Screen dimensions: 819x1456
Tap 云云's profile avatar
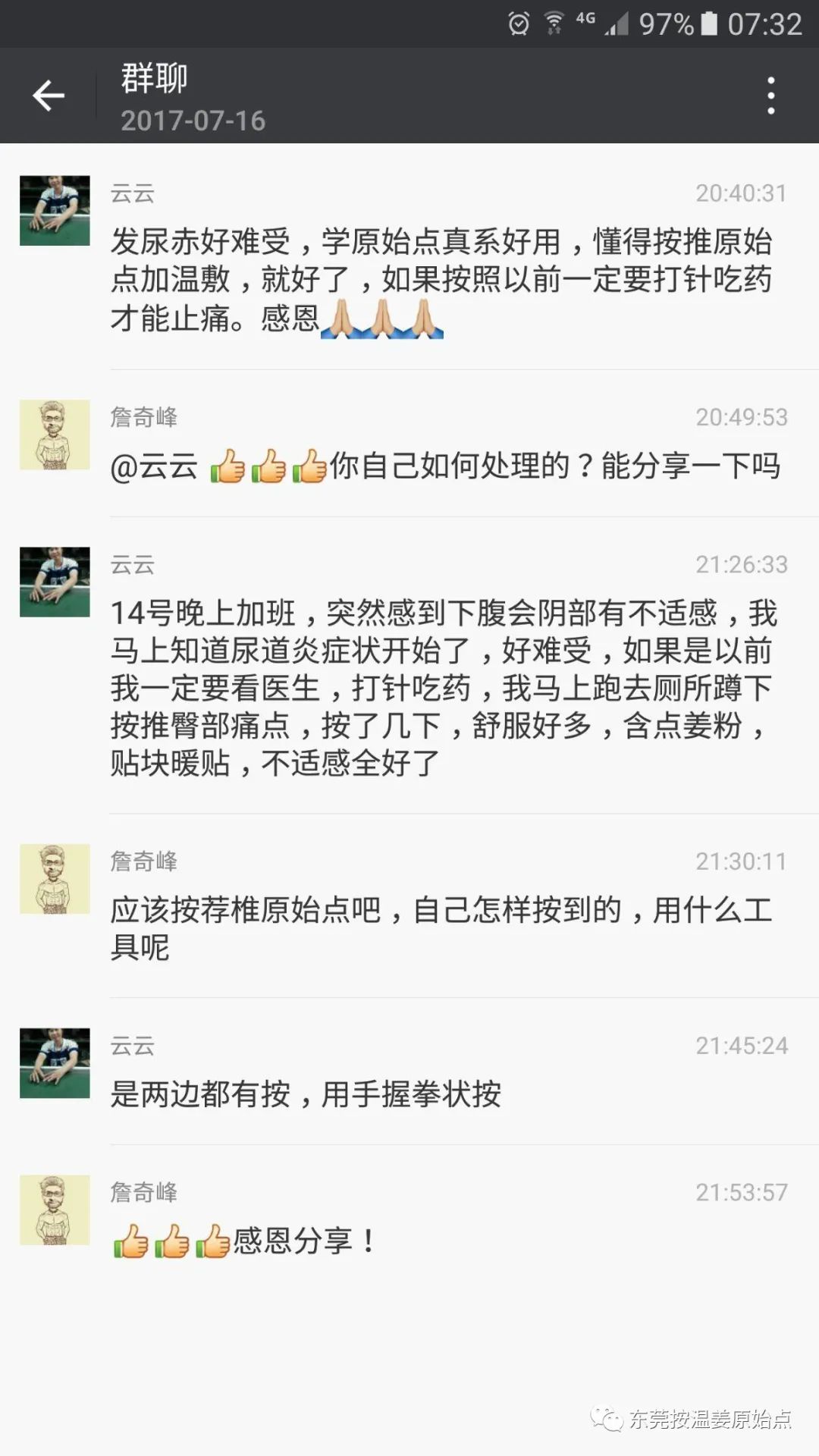click(54, 210)
